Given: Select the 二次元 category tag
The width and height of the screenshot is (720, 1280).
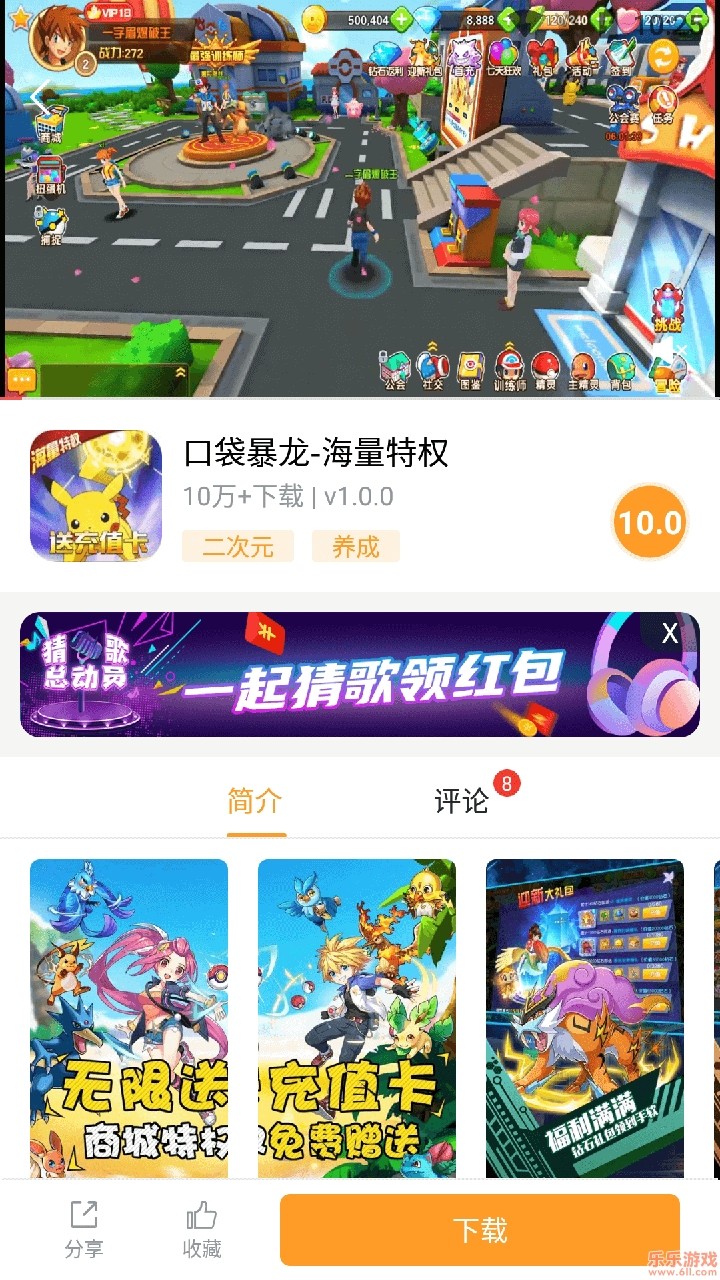Looking at the screenshot, I should 237,546.
